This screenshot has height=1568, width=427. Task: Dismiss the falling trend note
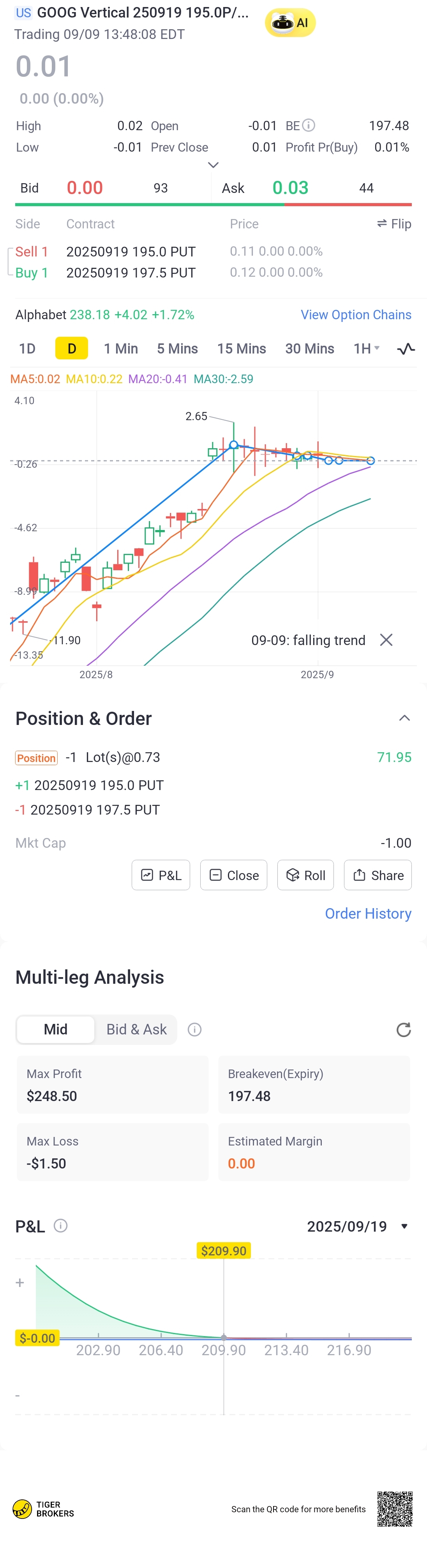(x=386, y=640)
